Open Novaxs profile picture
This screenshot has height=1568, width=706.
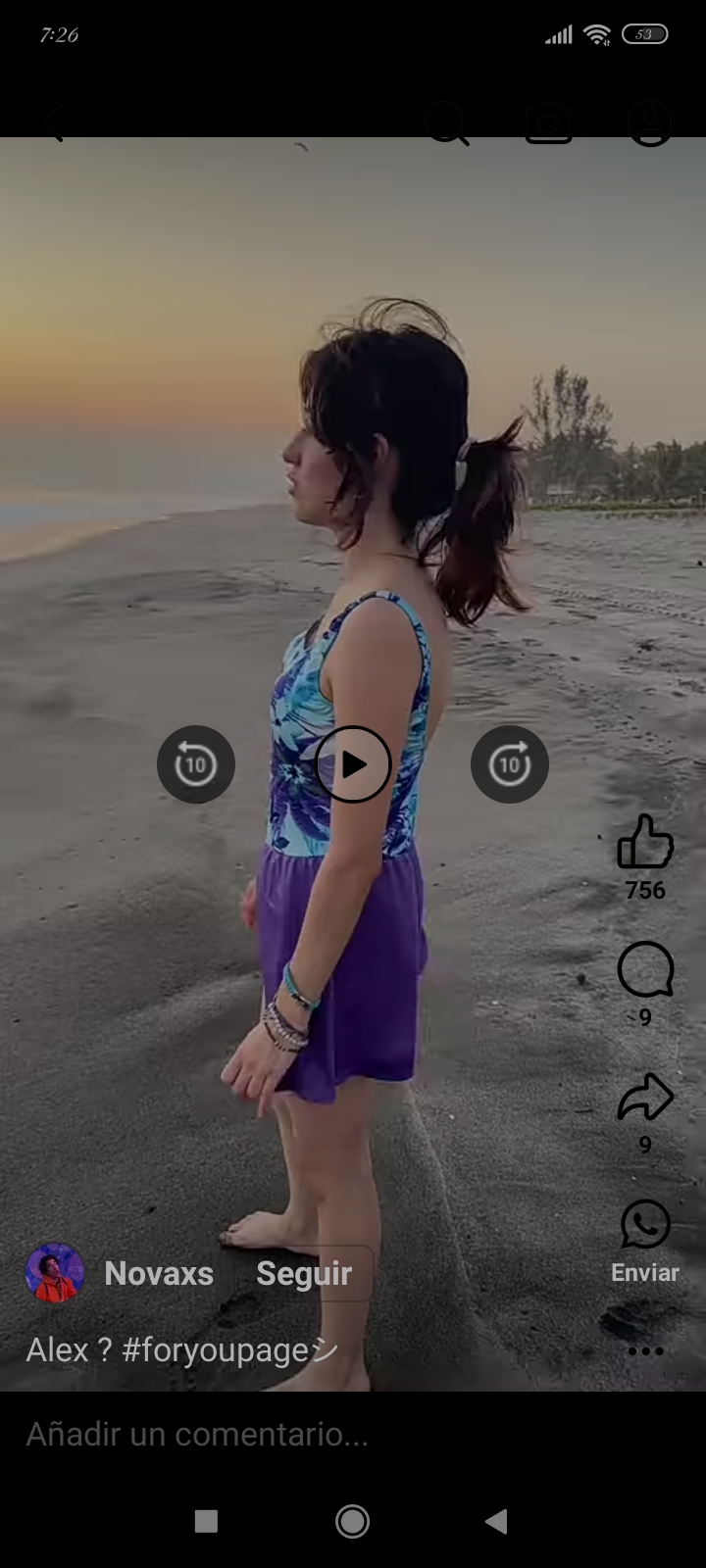(x=55, y=1273)
